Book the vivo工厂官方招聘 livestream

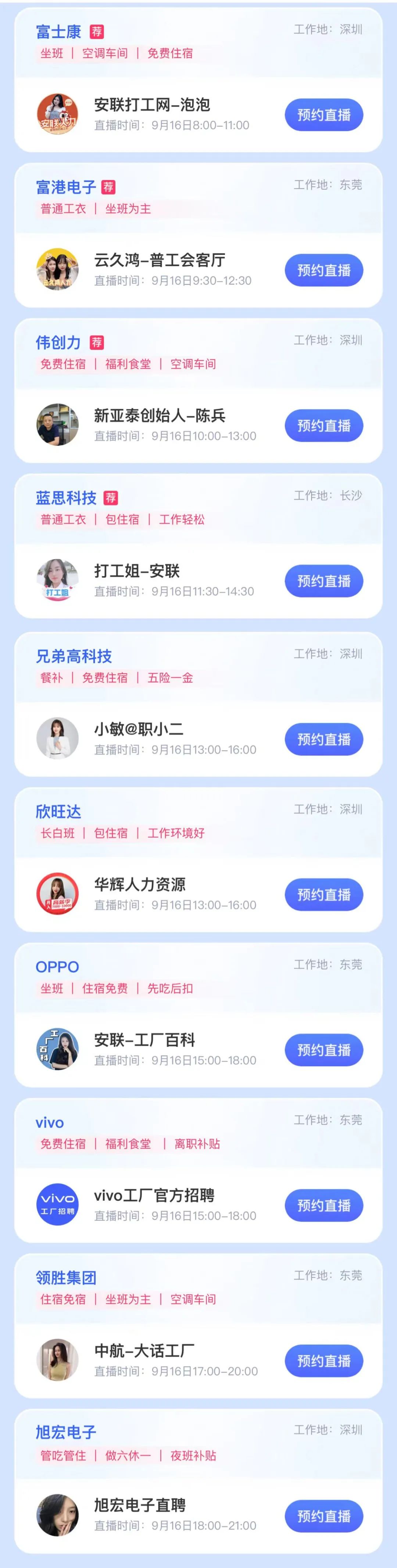point(323,1205)
